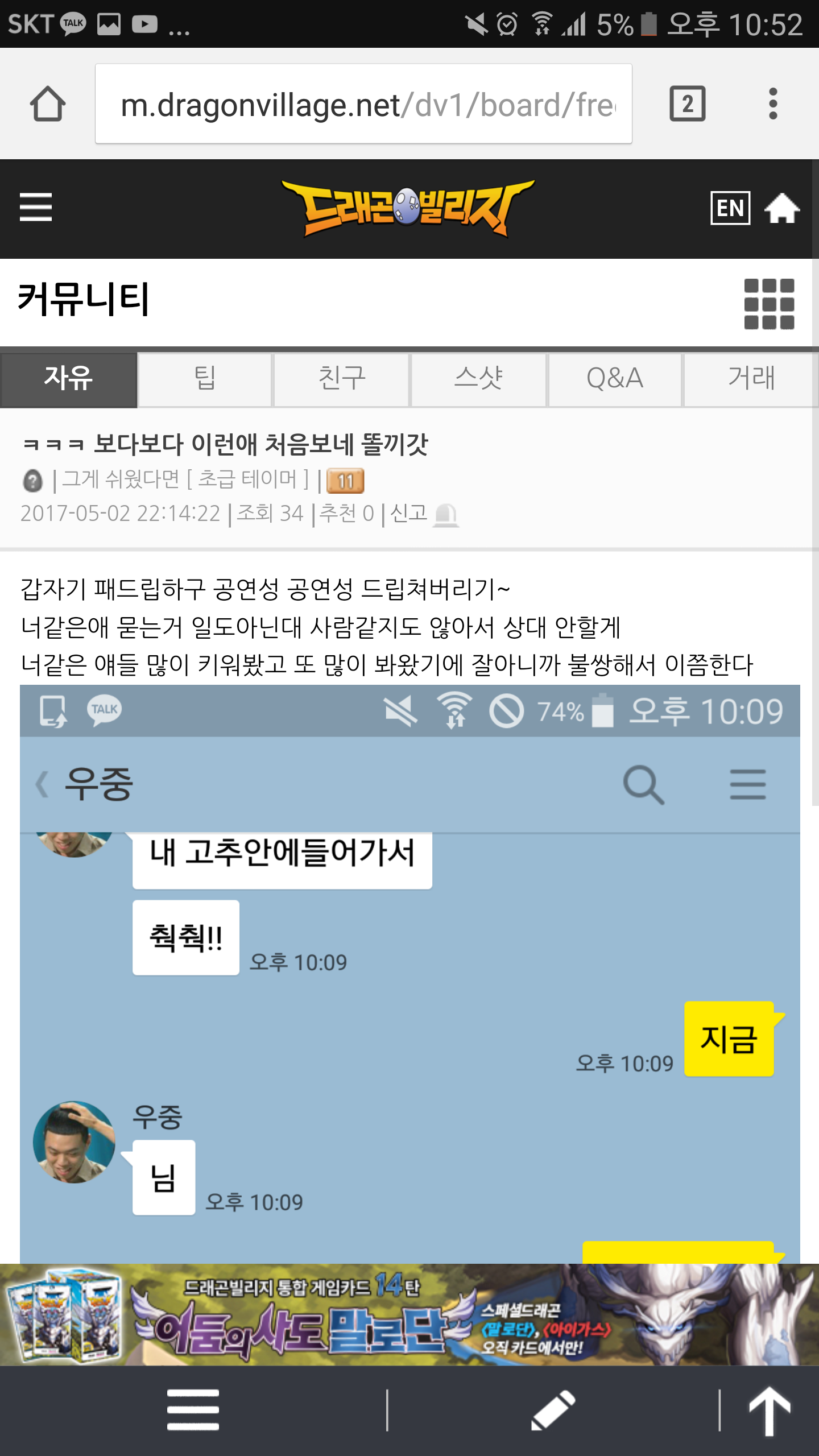Write a new post with pencil icon
The height and width of the screenshot is (1456, 819).
553,1410
